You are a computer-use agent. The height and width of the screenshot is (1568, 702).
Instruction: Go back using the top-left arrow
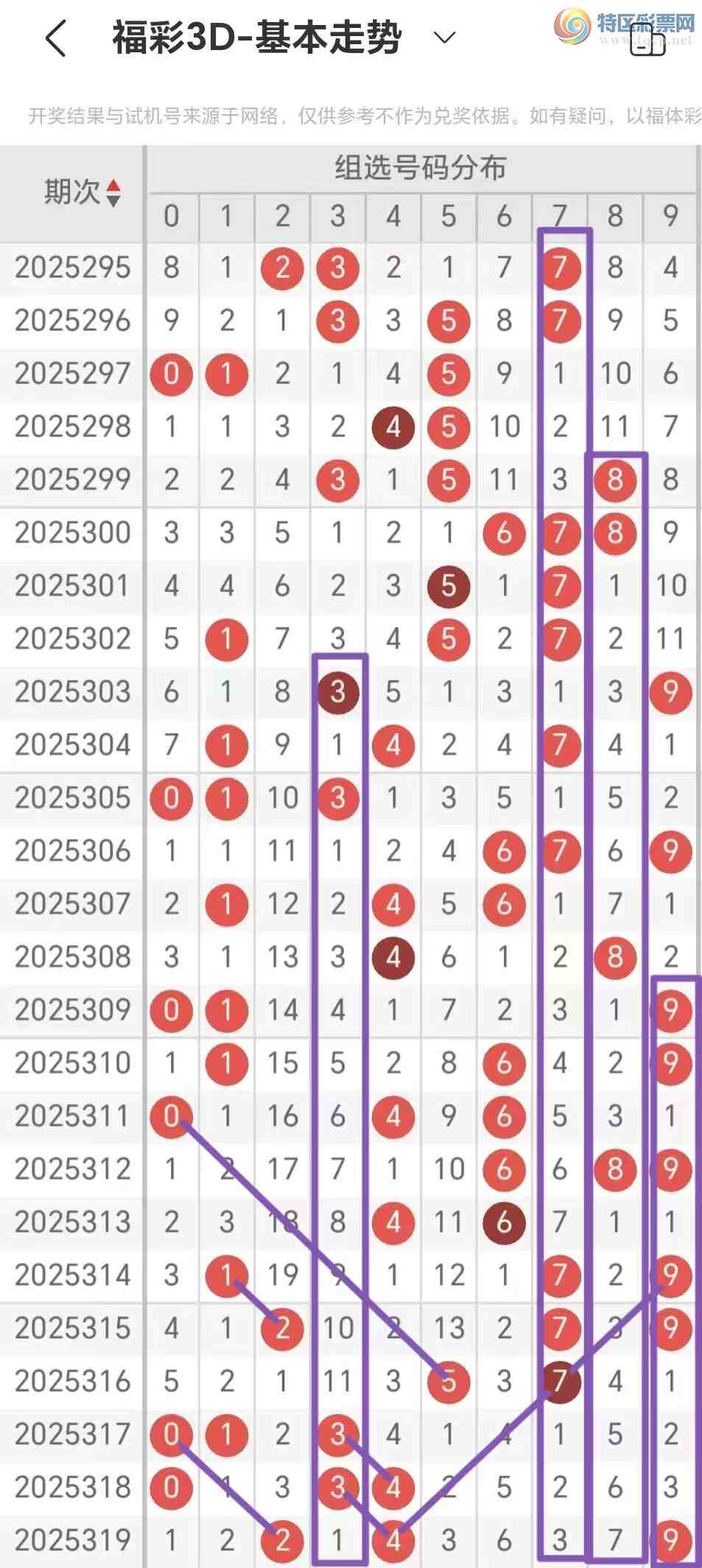click(56, 38)
